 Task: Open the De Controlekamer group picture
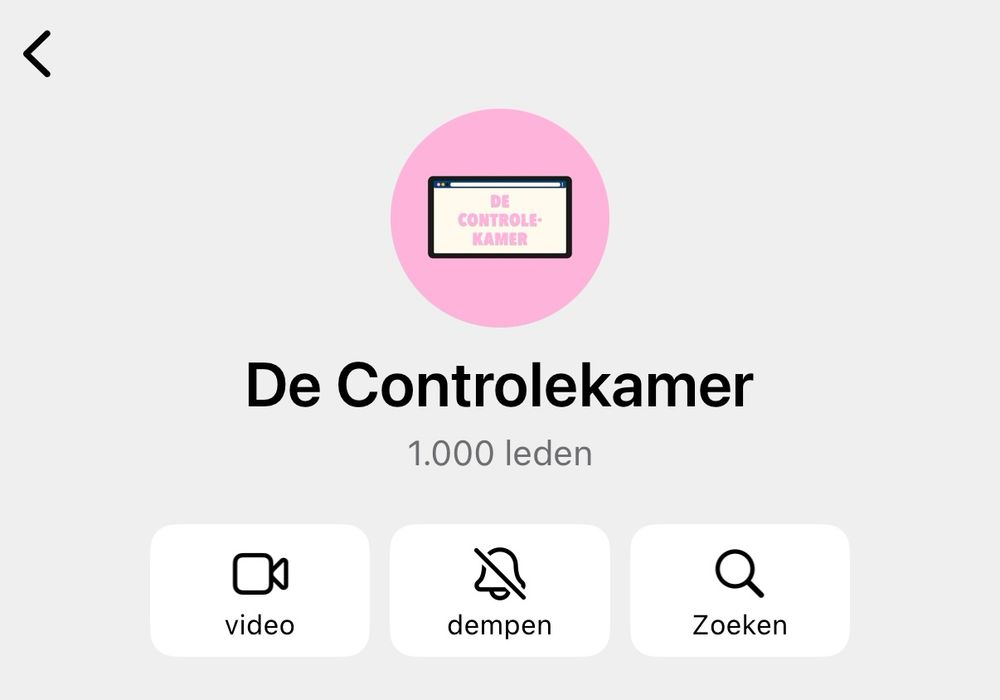tap(500, 218)
